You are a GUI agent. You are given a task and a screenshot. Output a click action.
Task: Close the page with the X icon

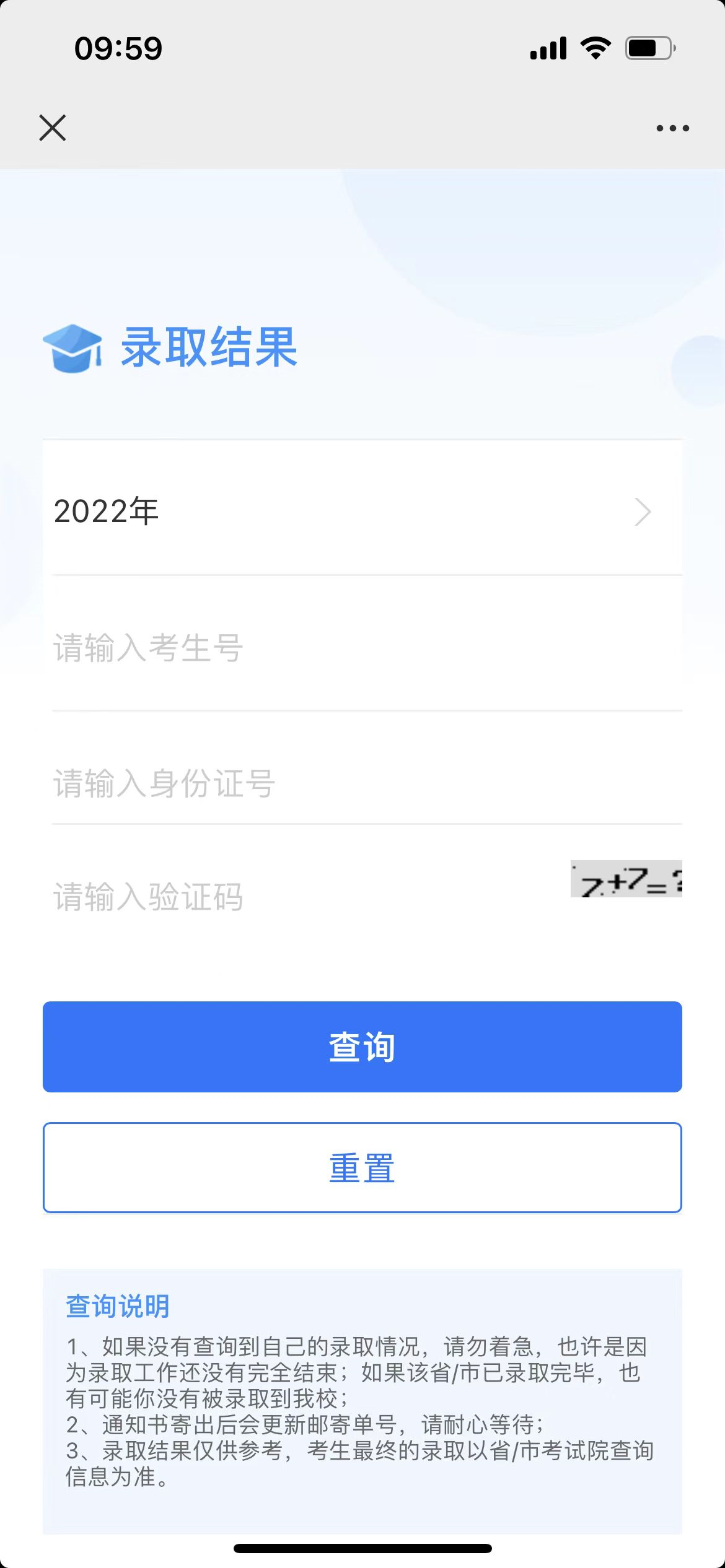53,128
